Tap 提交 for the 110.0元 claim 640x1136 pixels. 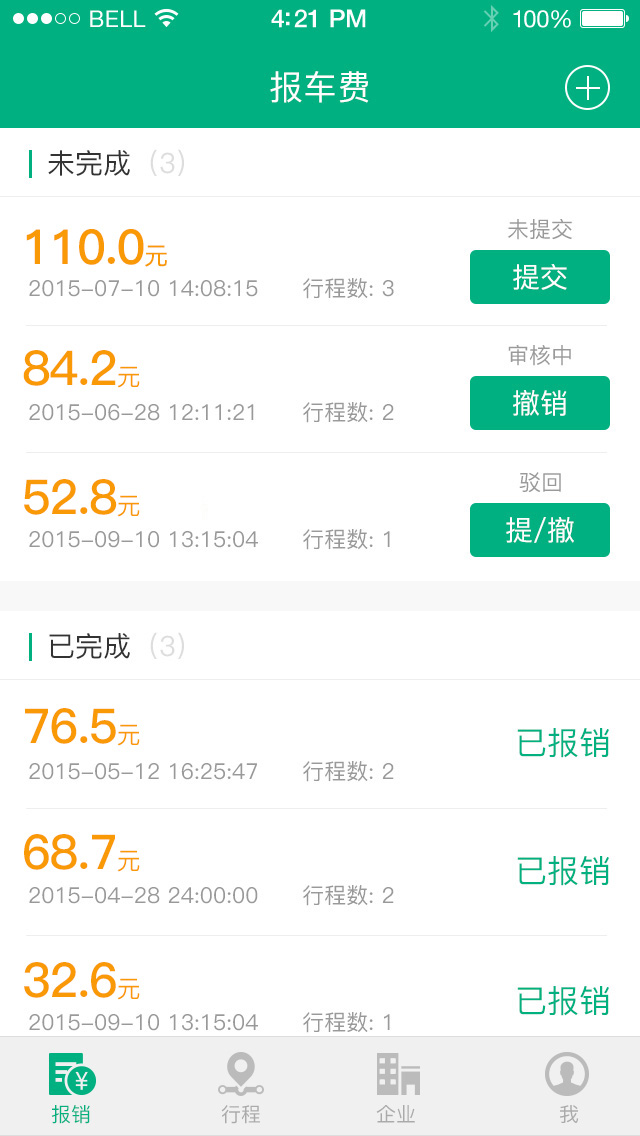pos(540,277)
